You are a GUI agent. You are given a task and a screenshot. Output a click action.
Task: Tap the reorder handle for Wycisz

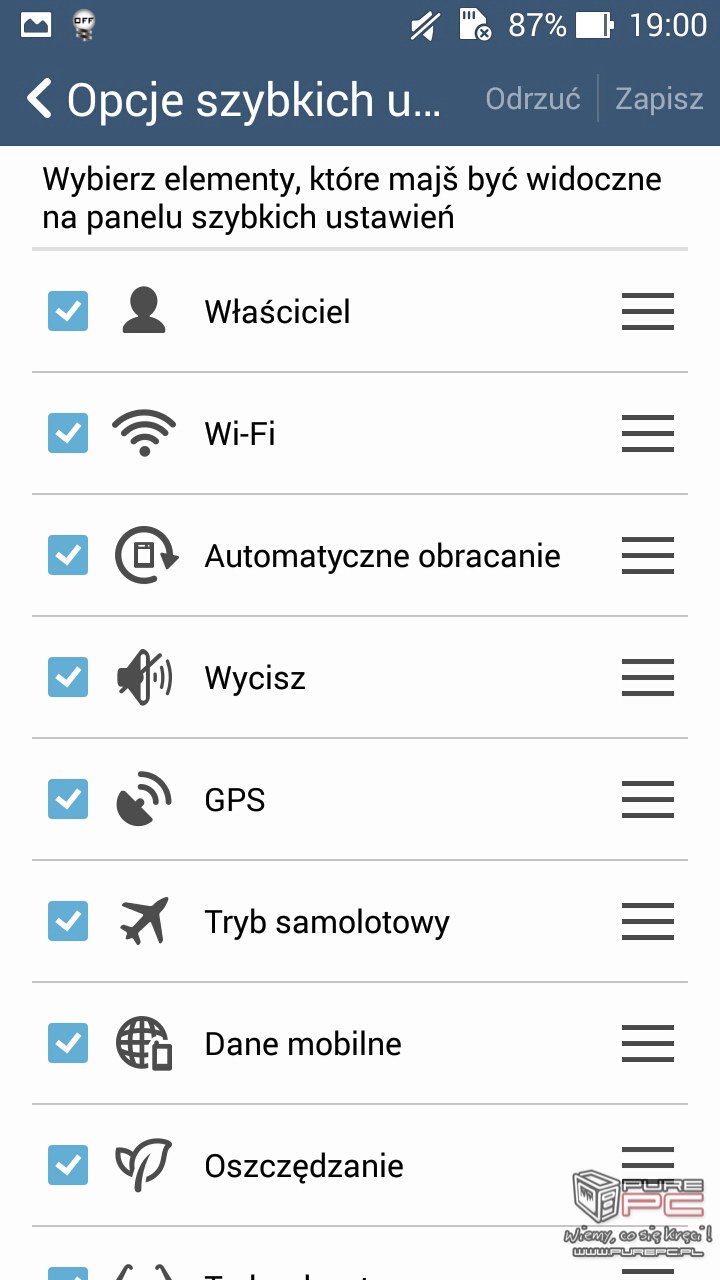648,677
